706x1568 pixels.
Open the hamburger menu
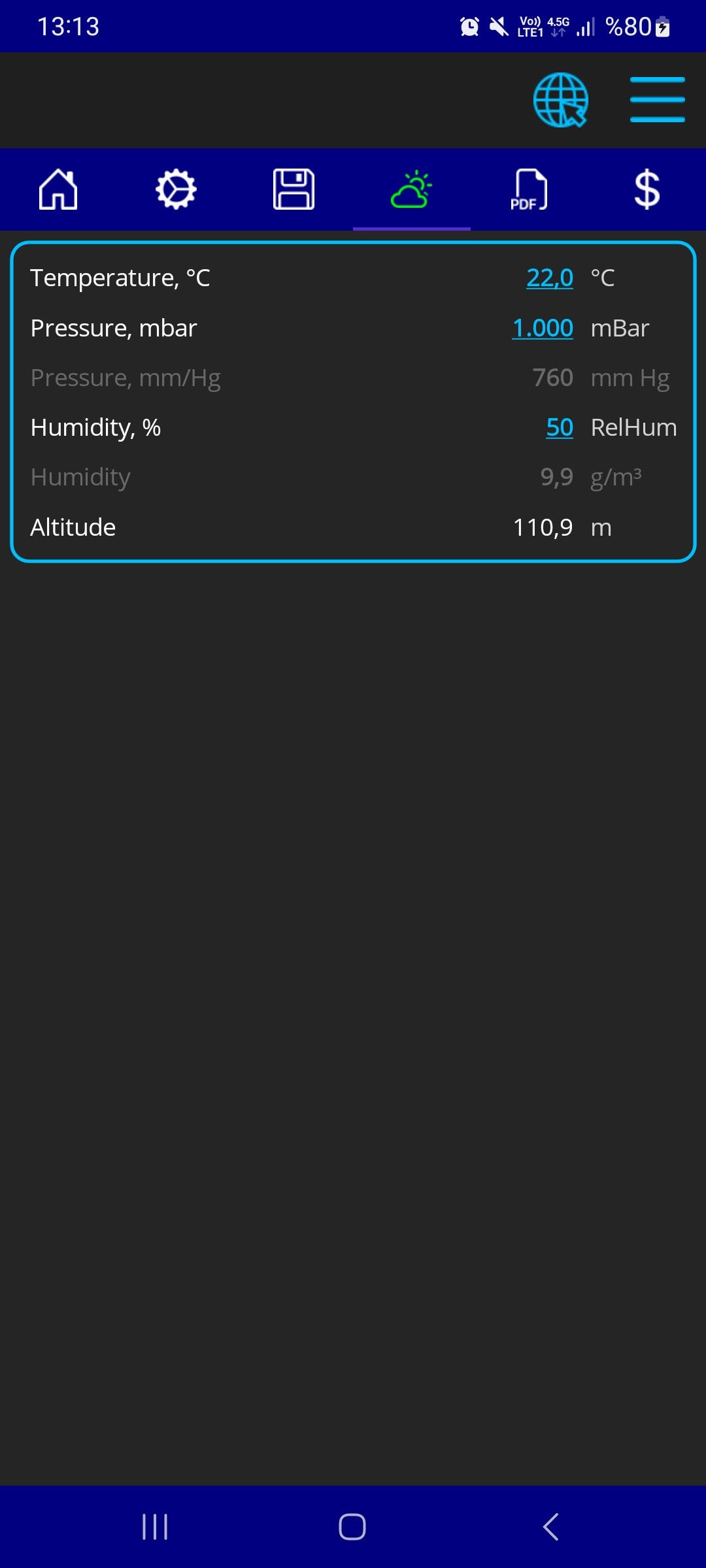coord(657,100)
